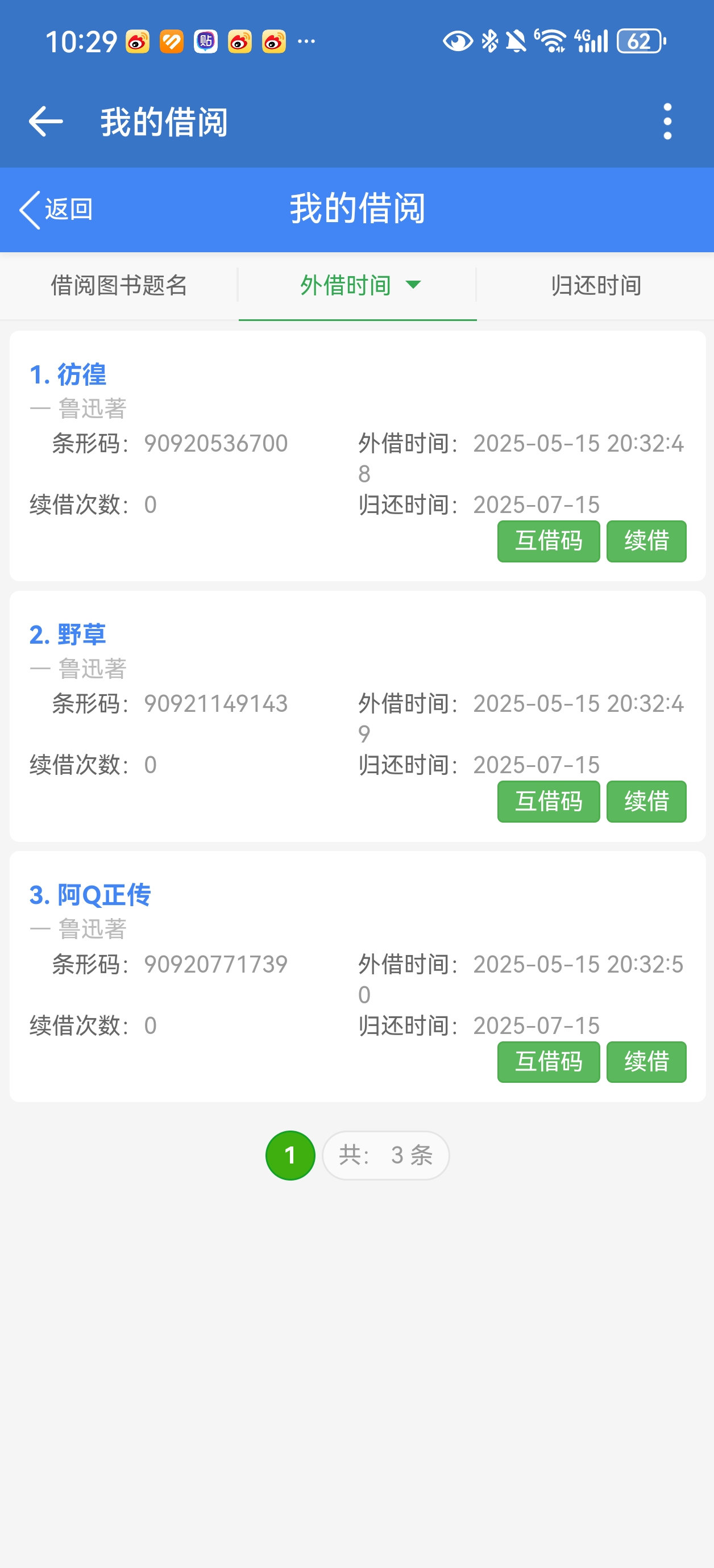Get the 互借码 for 彷徨
The image size is (714, 1568).
[549, 541]
